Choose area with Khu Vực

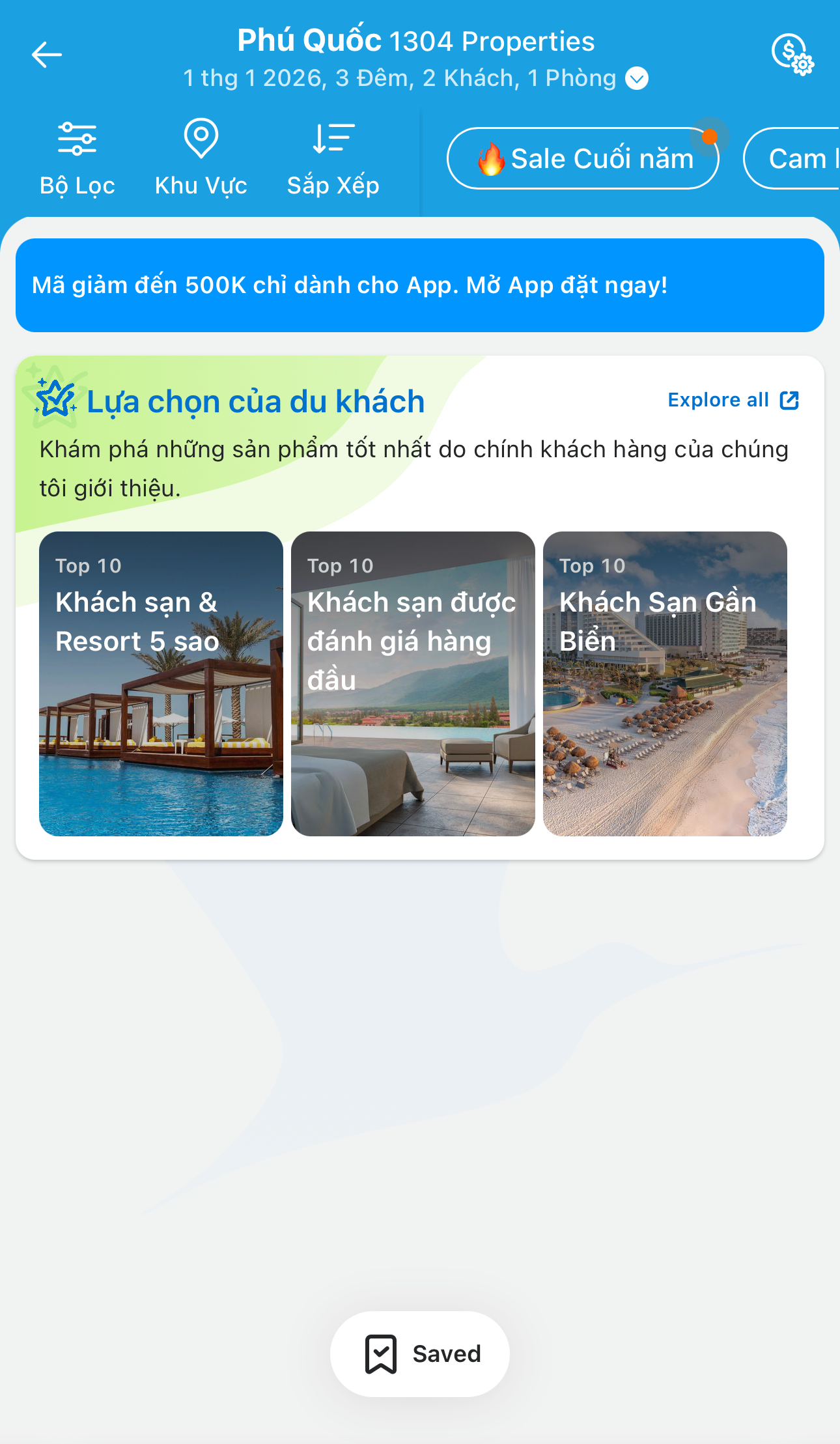201,158
